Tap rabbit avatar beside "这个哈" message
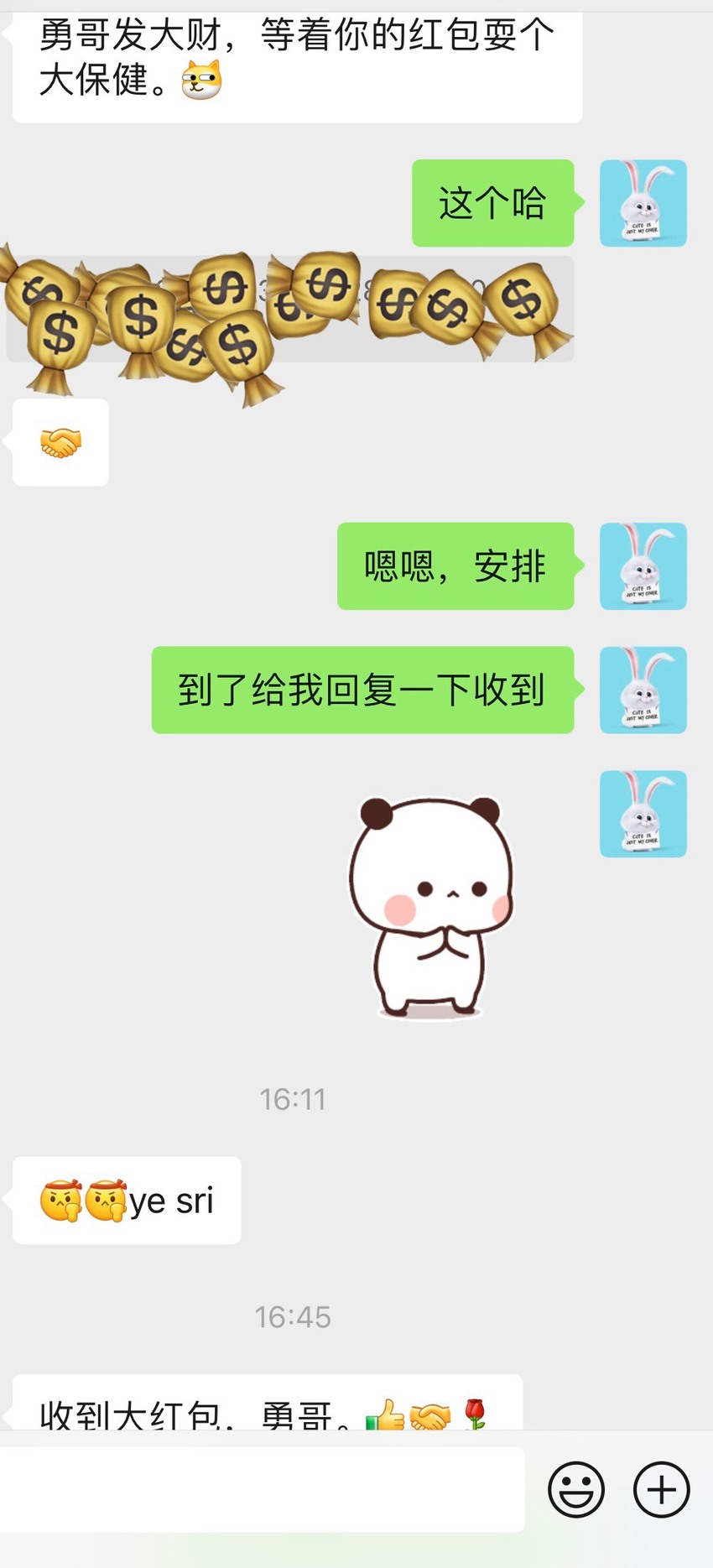Viewport: 713px width, 1568px height. [643, 203]
